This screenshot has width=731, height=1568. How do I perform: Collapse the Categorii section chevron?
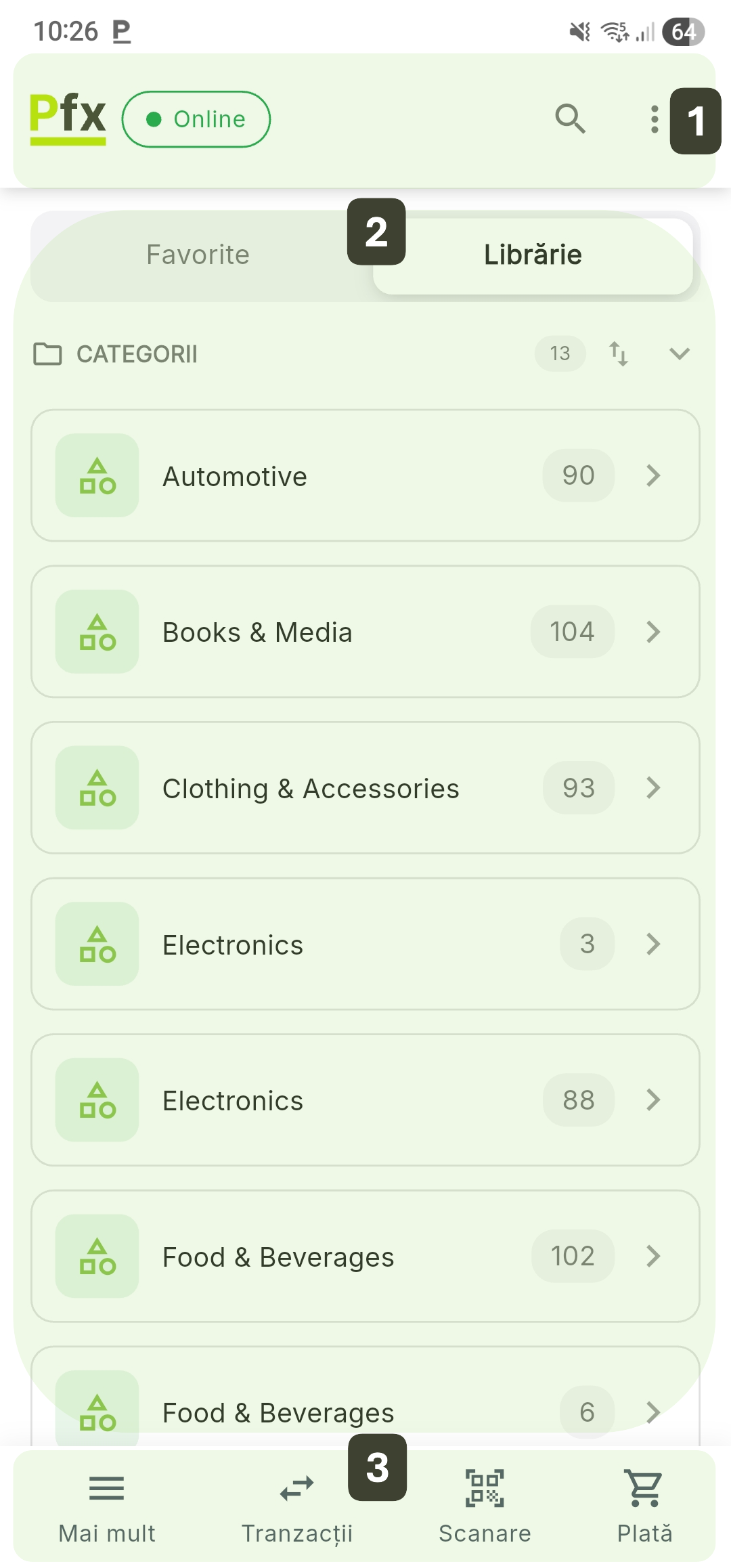pos(679,353)
